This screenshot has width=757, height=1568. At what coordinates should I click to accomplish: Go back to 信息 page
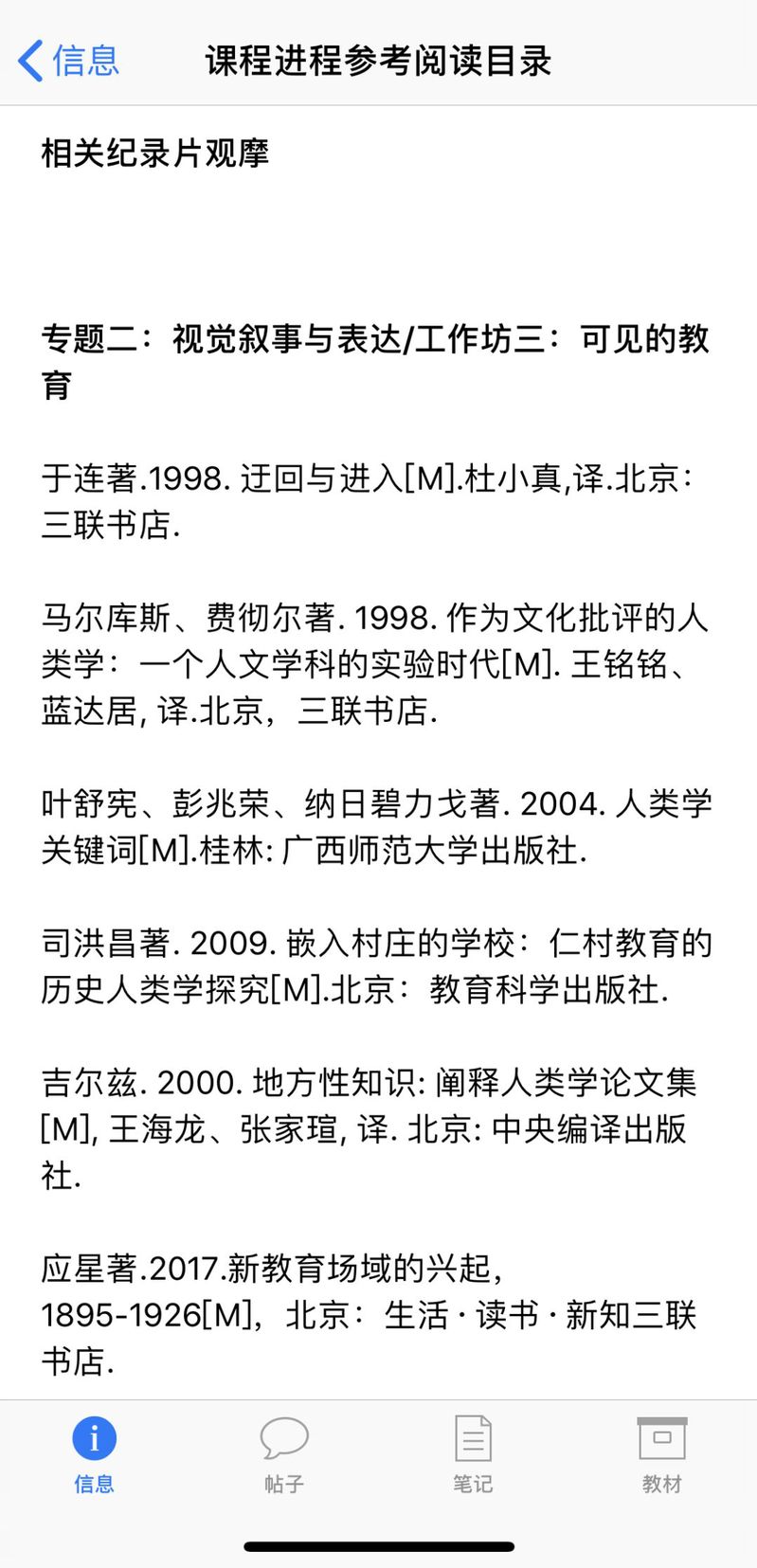pos(69,61)
